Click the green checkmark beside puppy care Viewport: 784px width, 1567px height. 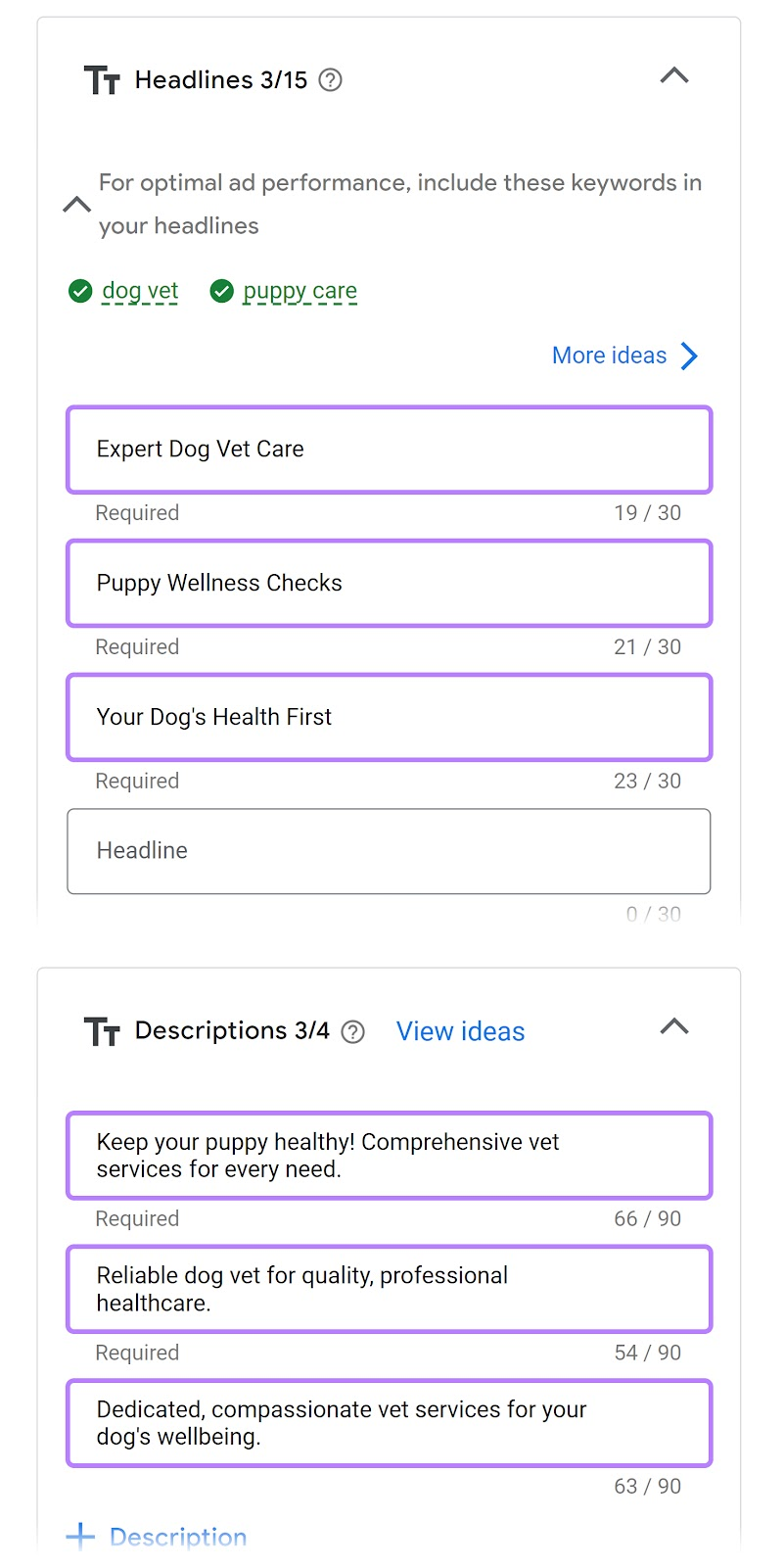coord(222,291)
